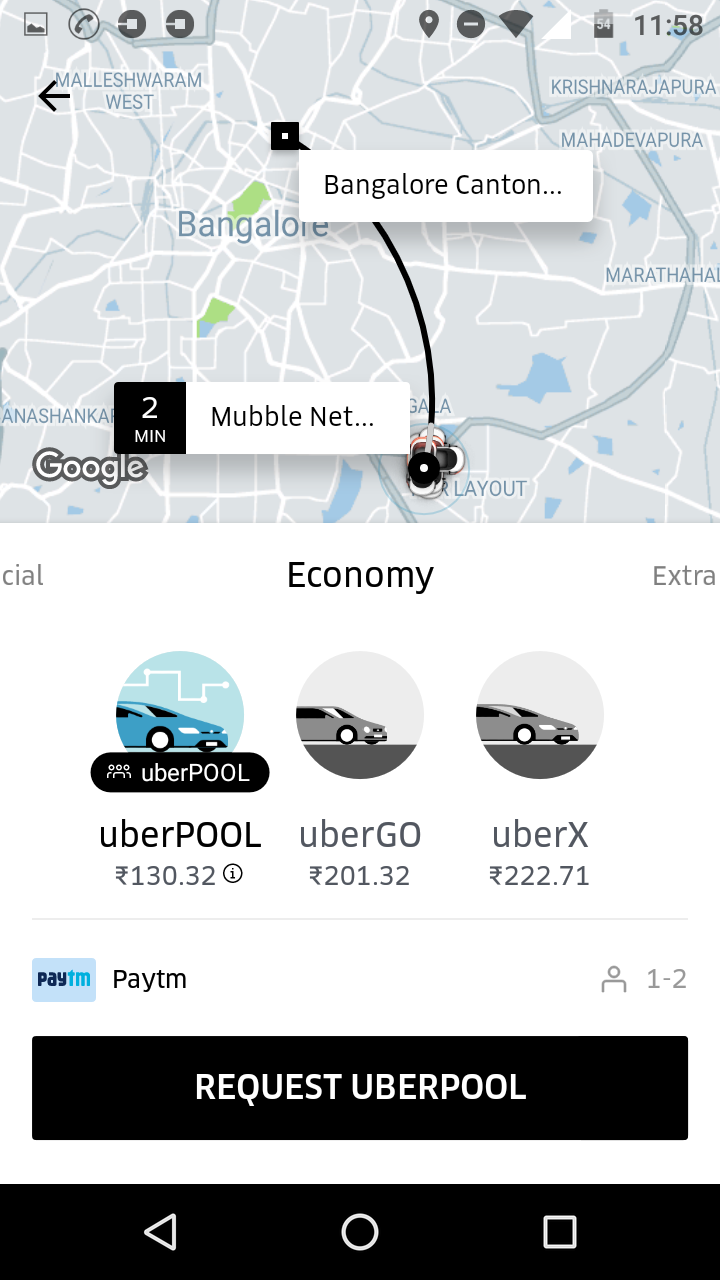Pick the uberX ride option
The width and height of the screenshot is (720, 1280).
tap(540, 715)
